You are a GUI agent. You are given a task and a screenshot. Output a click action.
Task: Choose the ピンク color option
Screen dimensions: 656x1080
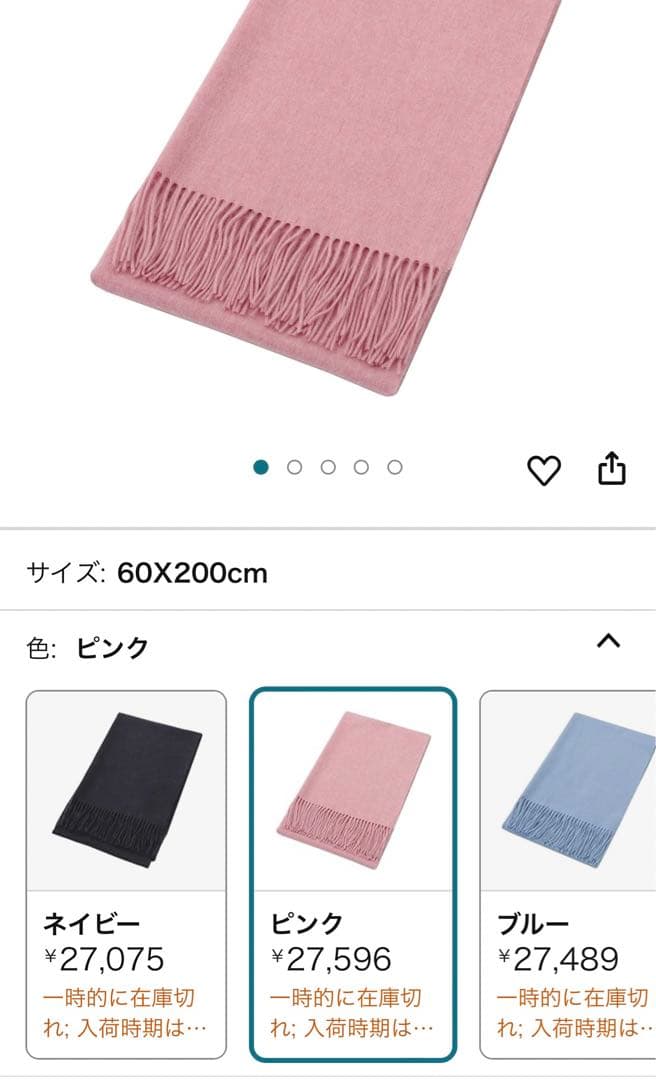click(x=353, y=873)
